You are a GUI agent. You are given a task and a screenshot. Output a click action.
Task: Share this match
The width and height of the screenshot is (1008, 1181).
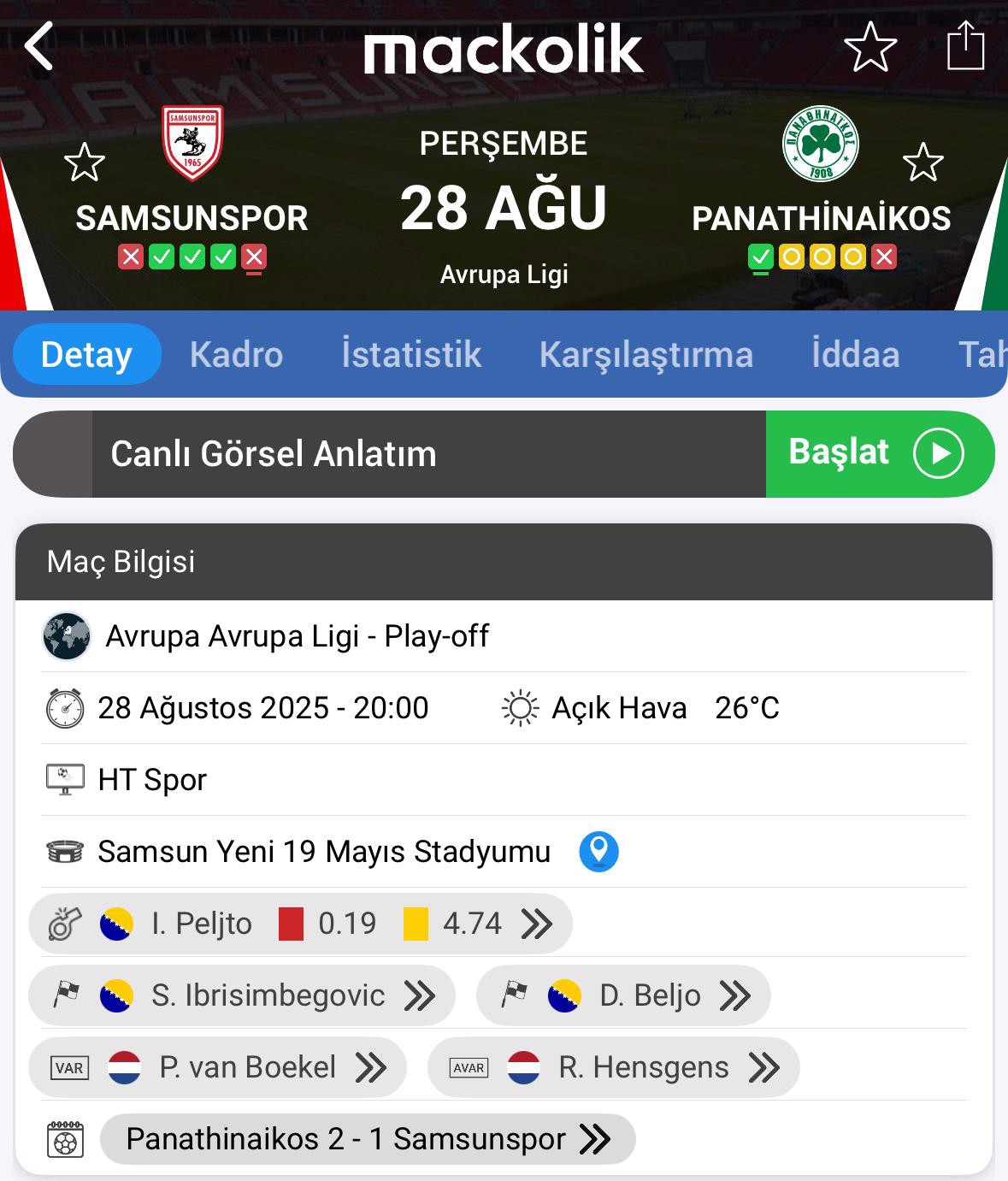click(965, 46)
